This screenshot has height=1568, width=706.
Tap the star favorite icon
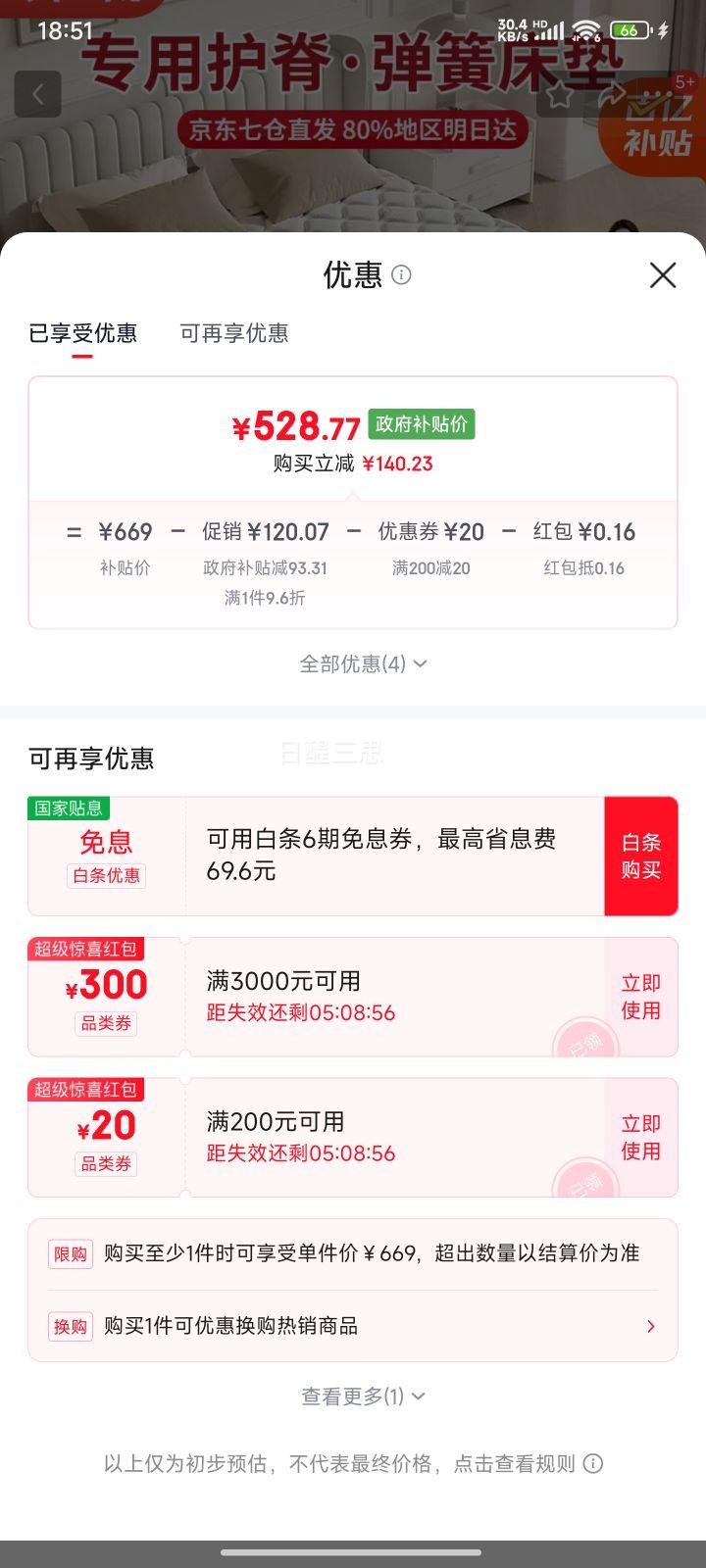(x=559, y=94)
